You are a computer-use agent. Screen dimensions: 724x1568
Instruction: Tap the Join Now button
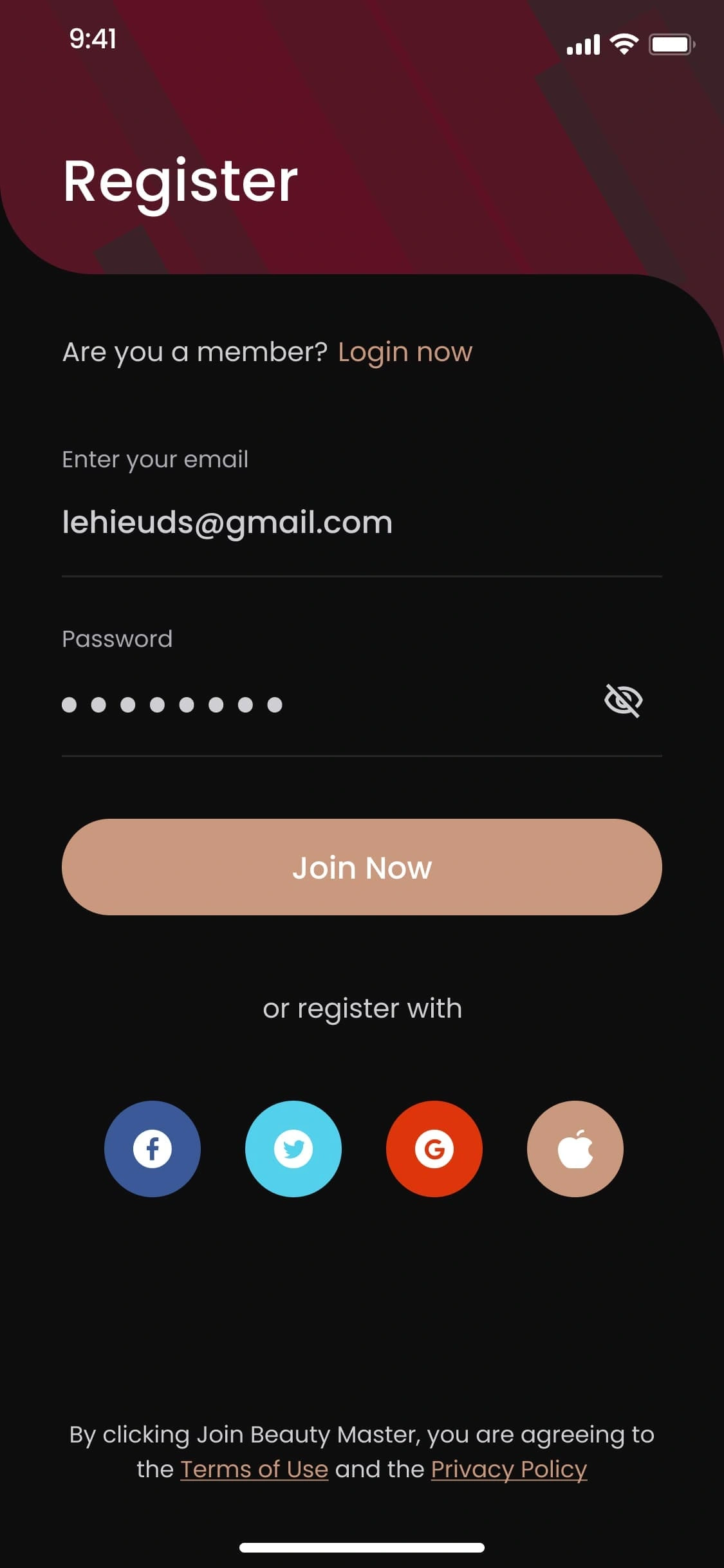pyautogui.click(x=362, y=867)
